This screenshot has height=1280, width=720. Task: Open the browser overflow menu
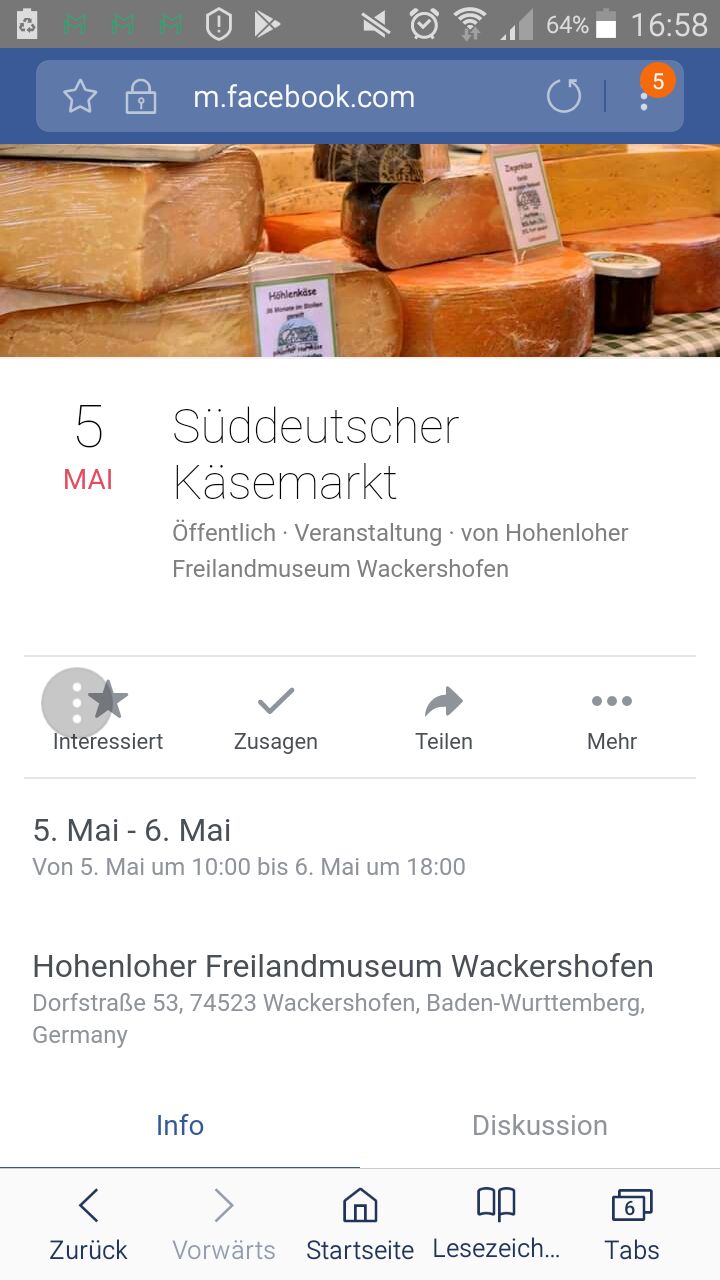pos(645,96)
